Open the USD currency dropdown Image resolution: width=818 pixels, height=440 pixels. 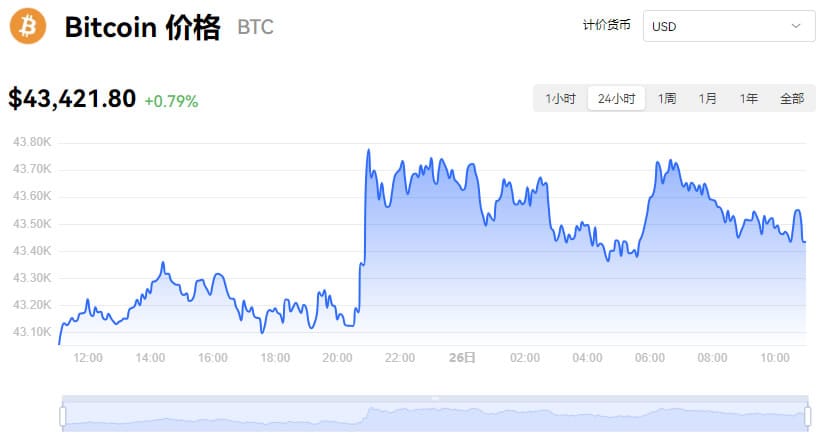coord(729,26)
